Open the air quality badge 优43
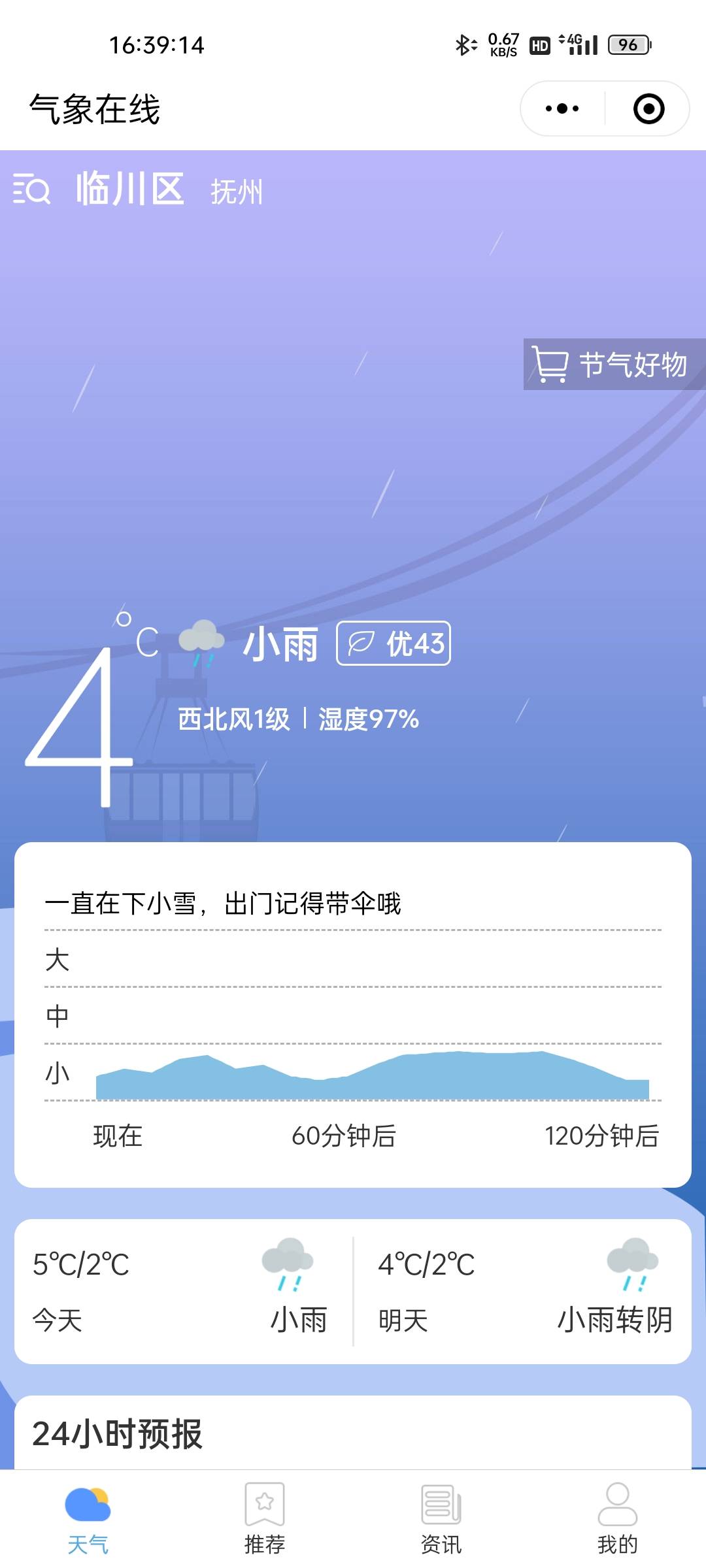Image resolution: width=706 pixels, height=1568 pixels. click(394, 644)
